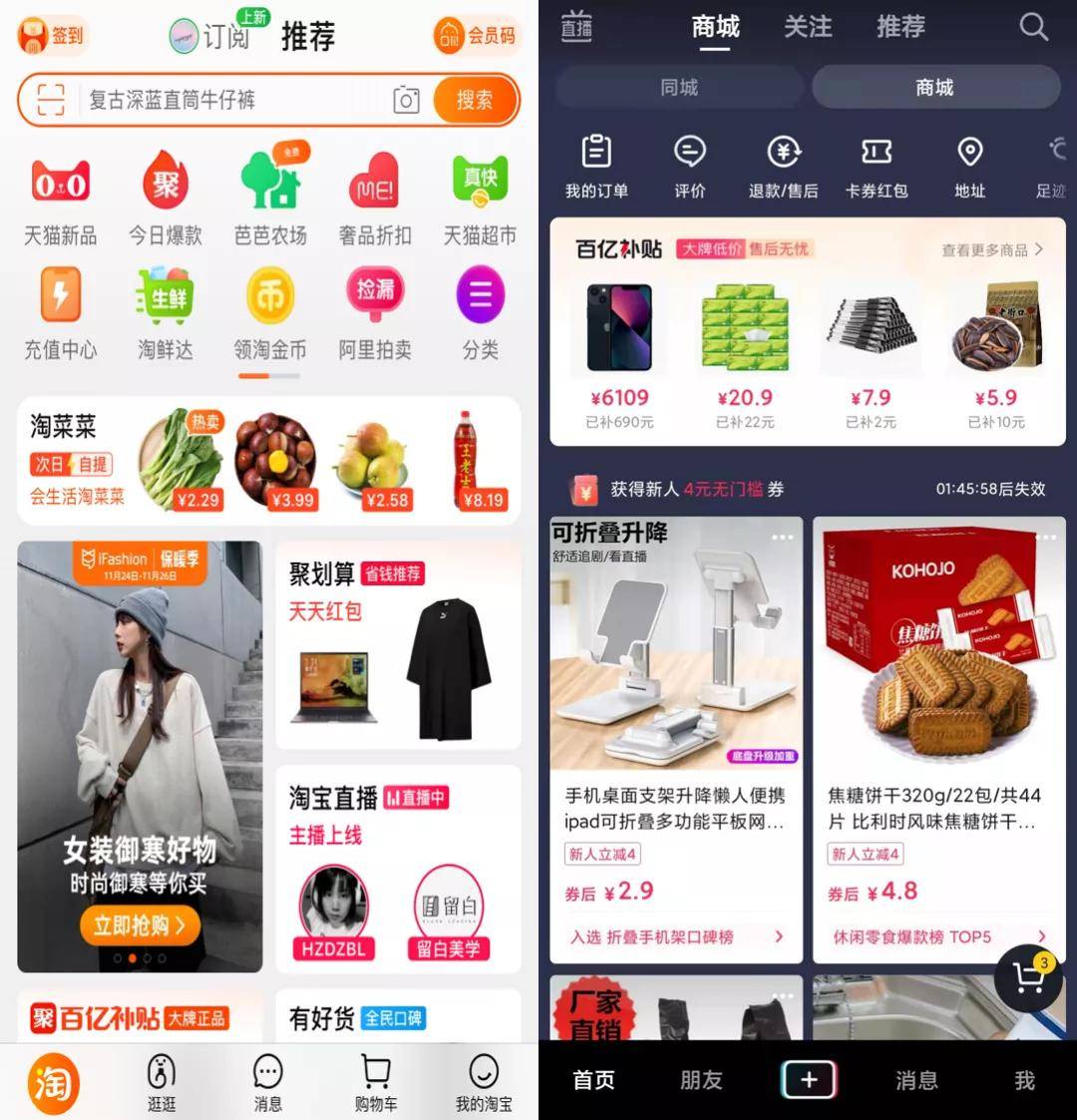
Task: Open 我的订单 in the mall
Action: click(596, 167)
